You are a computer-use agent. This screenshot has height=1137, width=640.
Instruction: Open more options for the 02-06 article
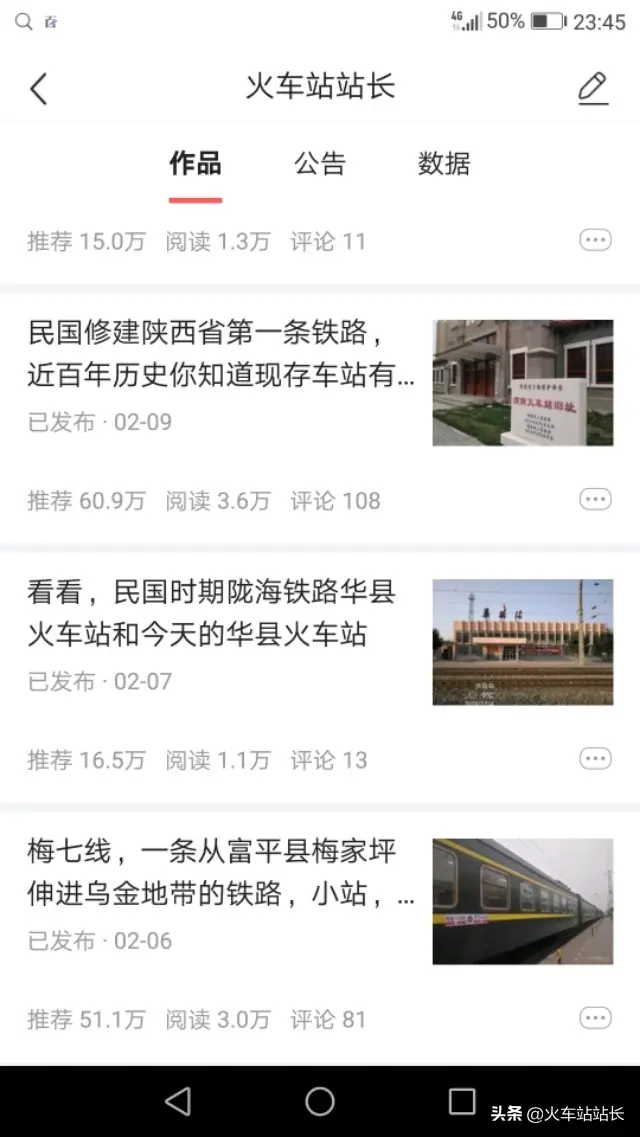point(596,1018)
